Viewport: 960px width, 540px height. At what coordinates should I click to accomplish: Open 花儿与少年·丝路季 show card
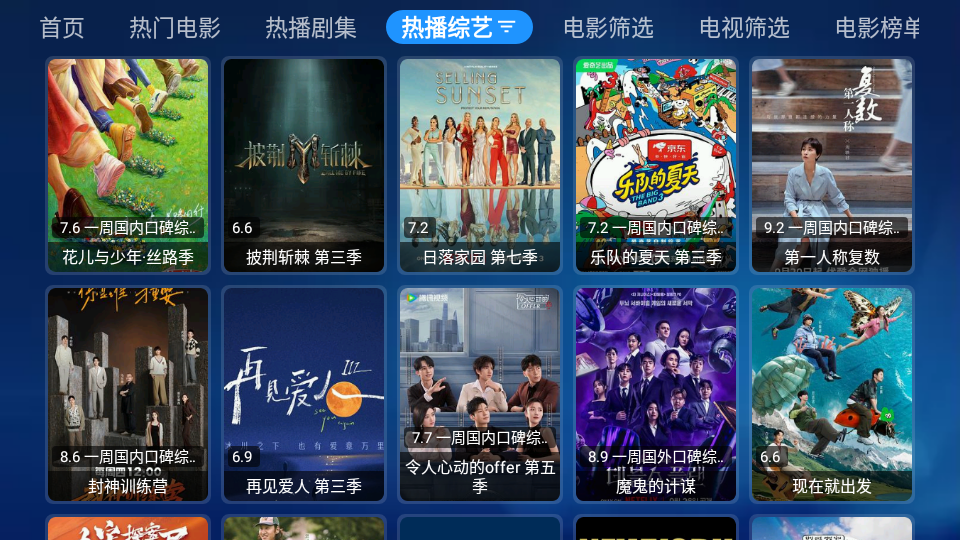click(128, 165)
